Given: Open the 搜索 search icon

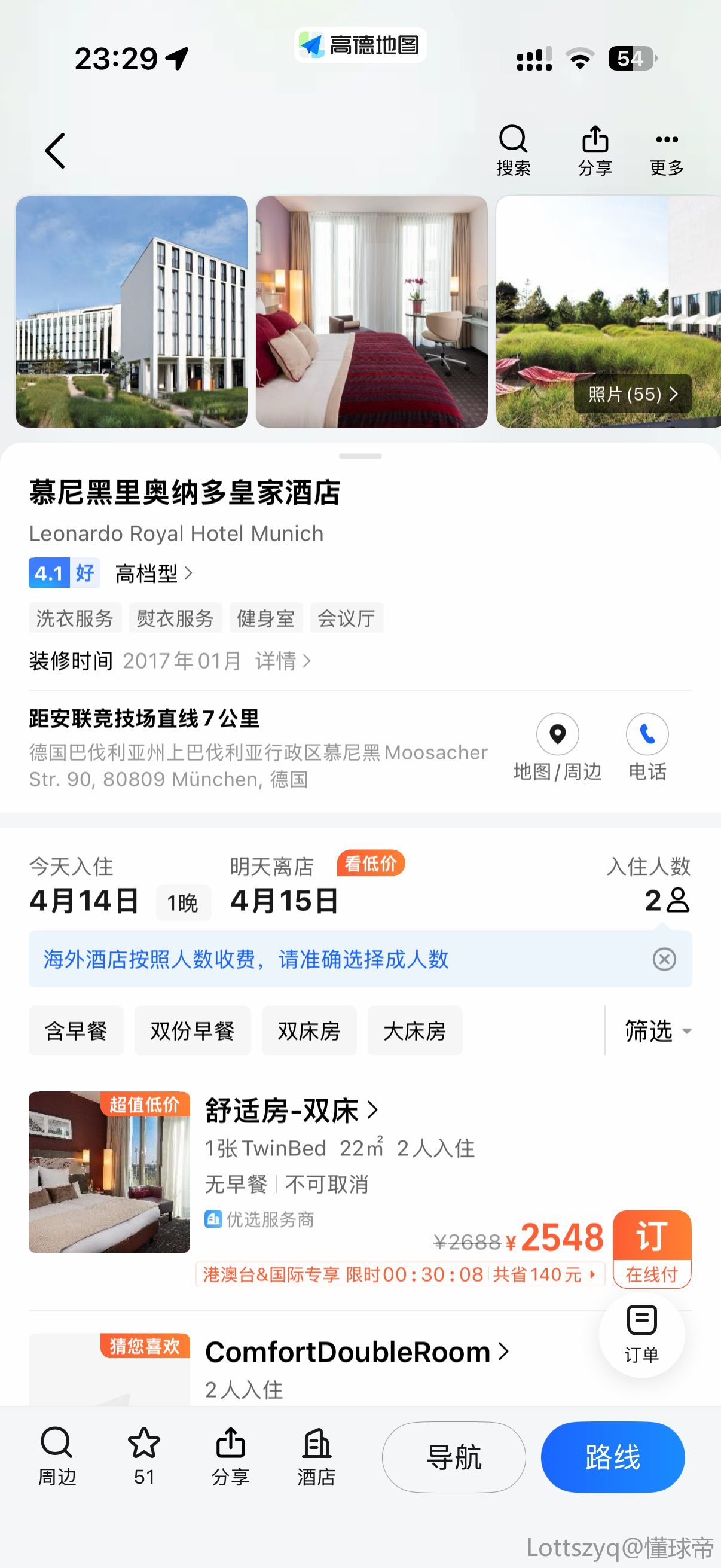Looking at the screenshot, I should [514, 149].
